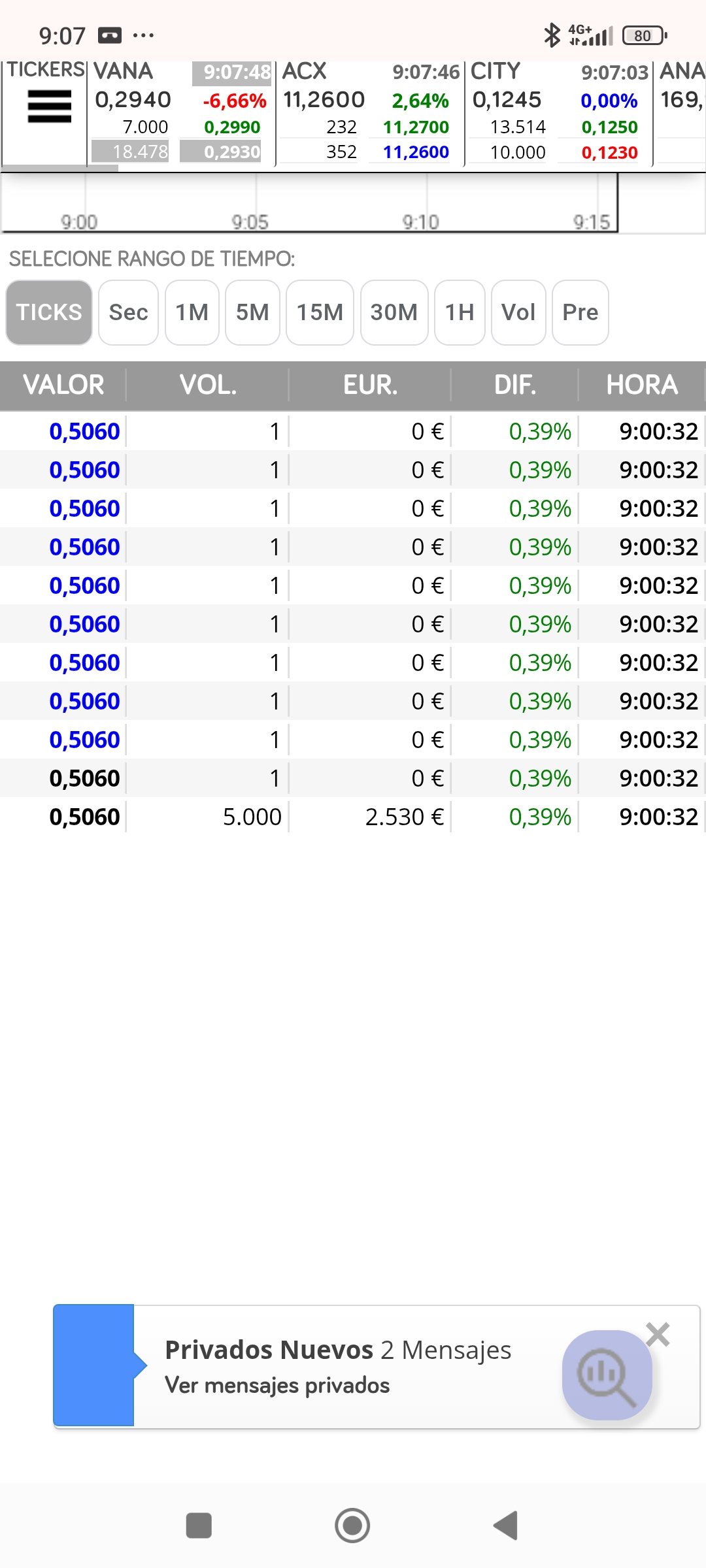706x1568 pixels.
Task: Switch to the Vol view
Action: pos(518,312)
